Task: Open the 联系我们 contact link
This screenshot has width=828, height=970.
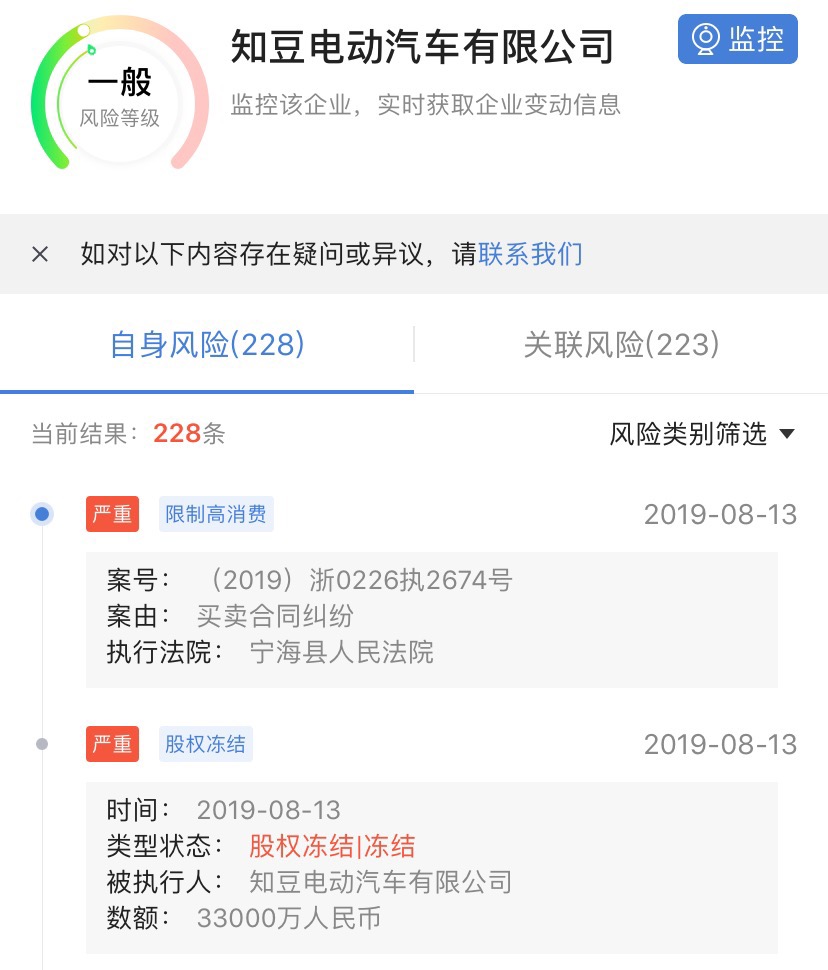Action: pyautogui.click(x=530, y=254)
